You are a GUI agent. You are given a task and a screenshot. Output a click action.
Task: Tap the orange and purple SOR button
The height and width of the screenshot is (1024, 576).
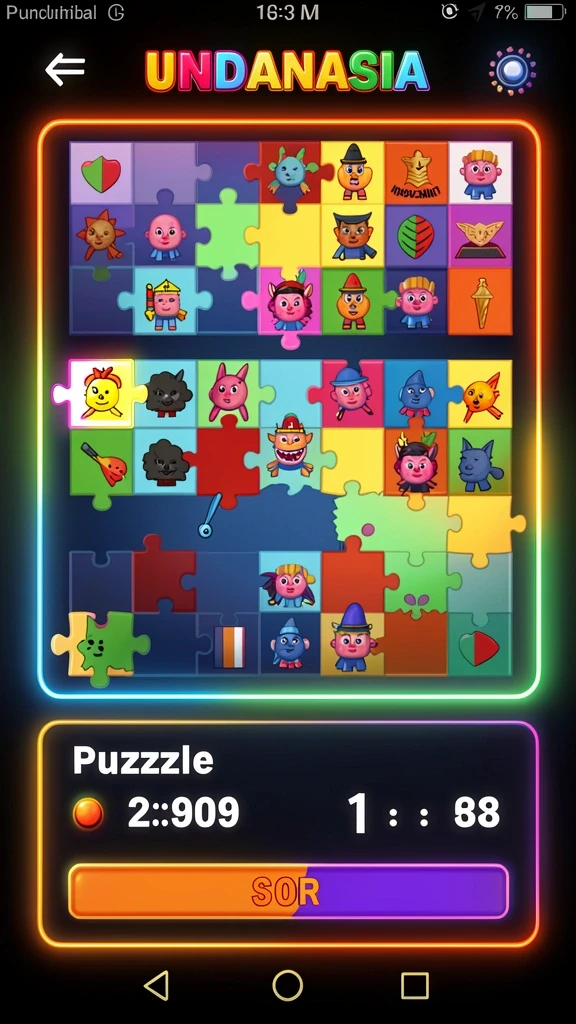coord(288,891)
